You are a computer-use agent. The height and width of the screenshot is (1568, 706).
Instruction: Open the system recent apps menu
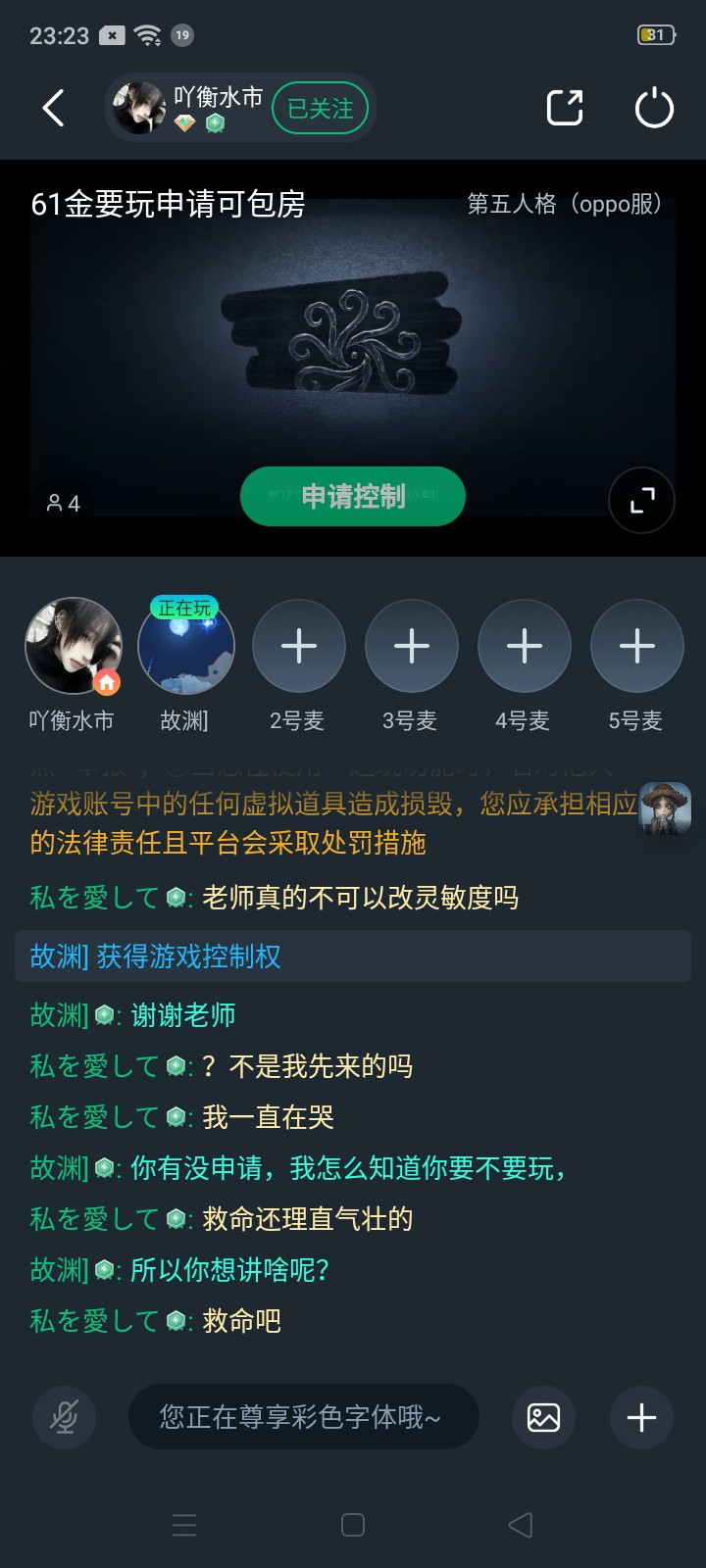[184, 1525]
